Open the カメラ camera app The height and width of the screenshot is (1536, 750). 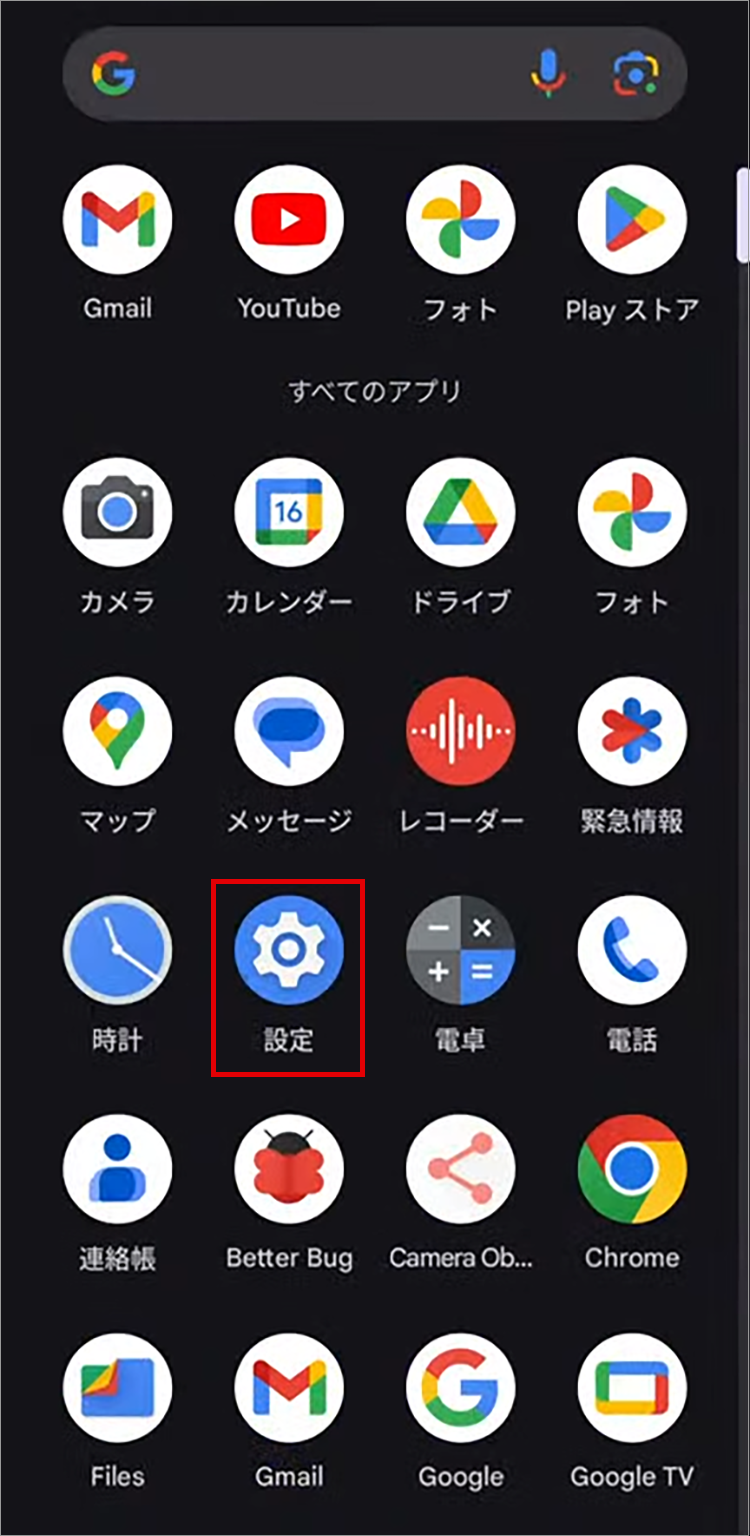(x=118, y=513)
